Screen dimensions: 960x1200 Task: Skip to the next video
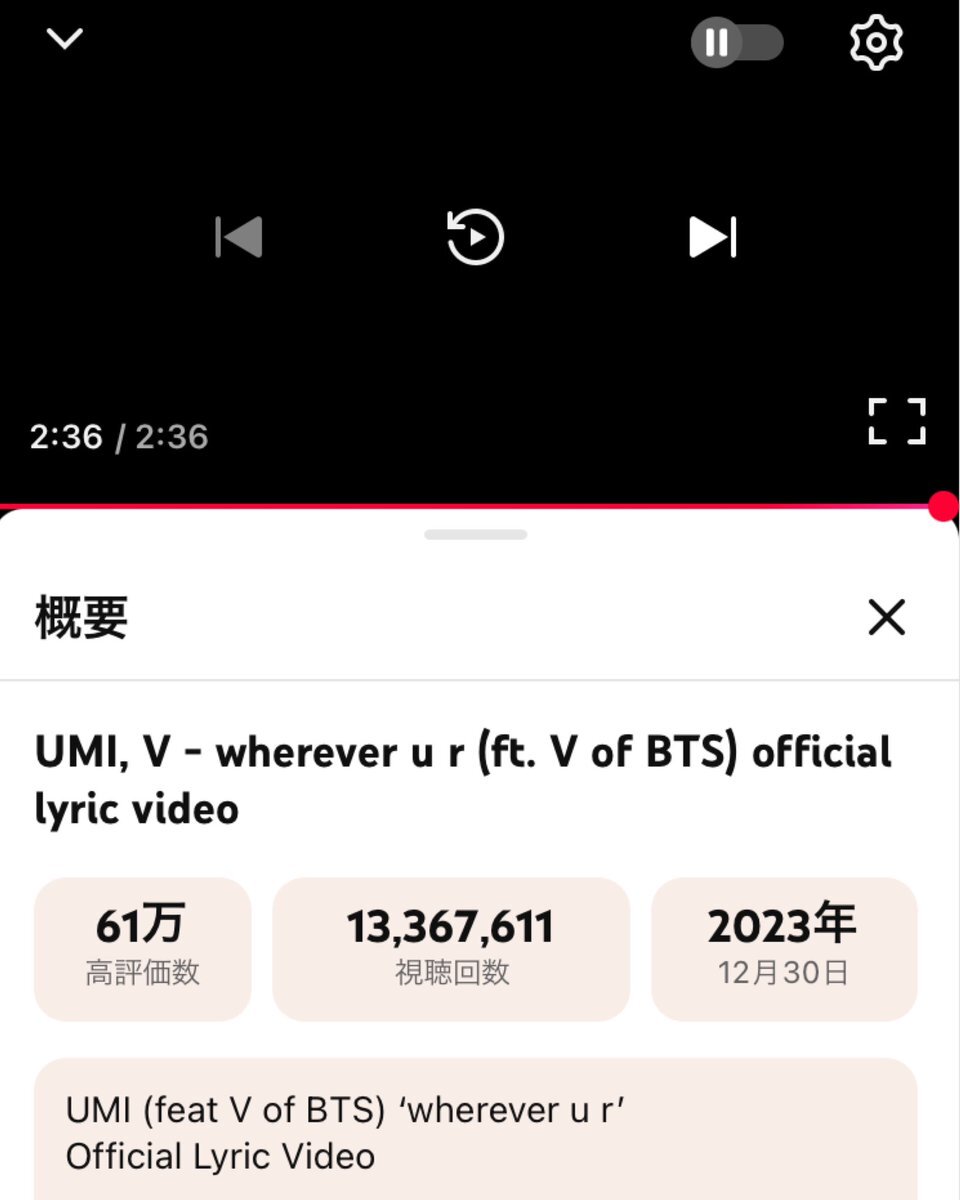(712, 238)
